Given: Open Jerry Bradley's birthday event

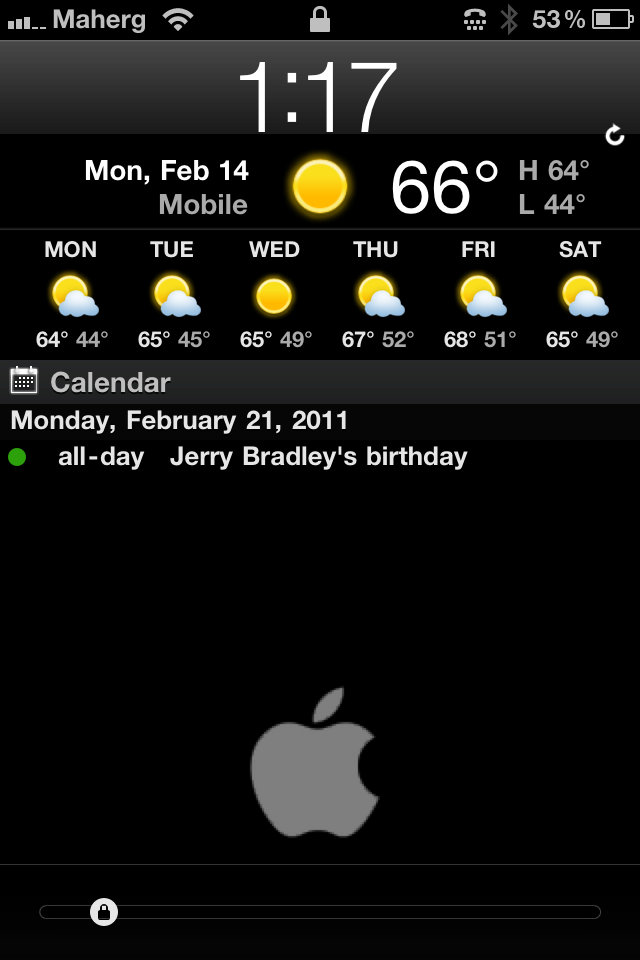Looking at the screenshot, I should [x=317, y=457].
